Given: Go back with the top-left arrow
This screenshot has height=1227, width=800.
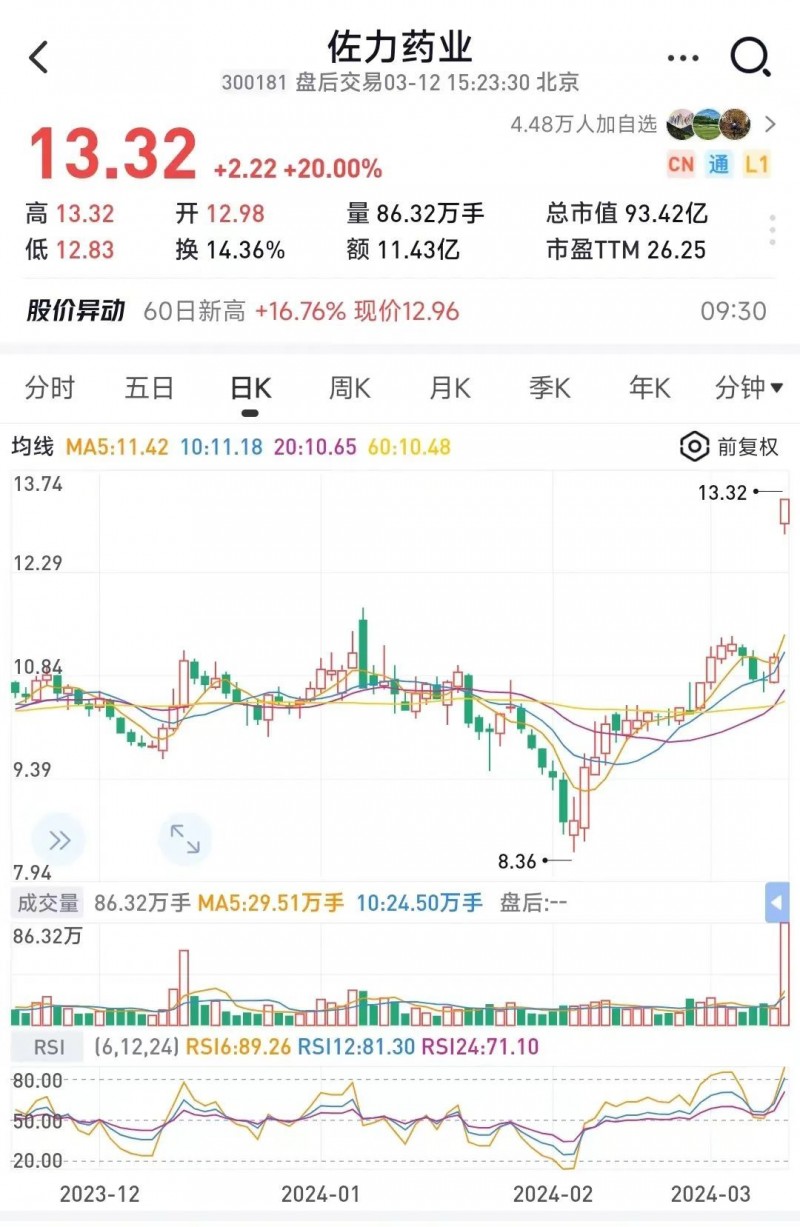Looking at the screenshot, I should 39,58.
